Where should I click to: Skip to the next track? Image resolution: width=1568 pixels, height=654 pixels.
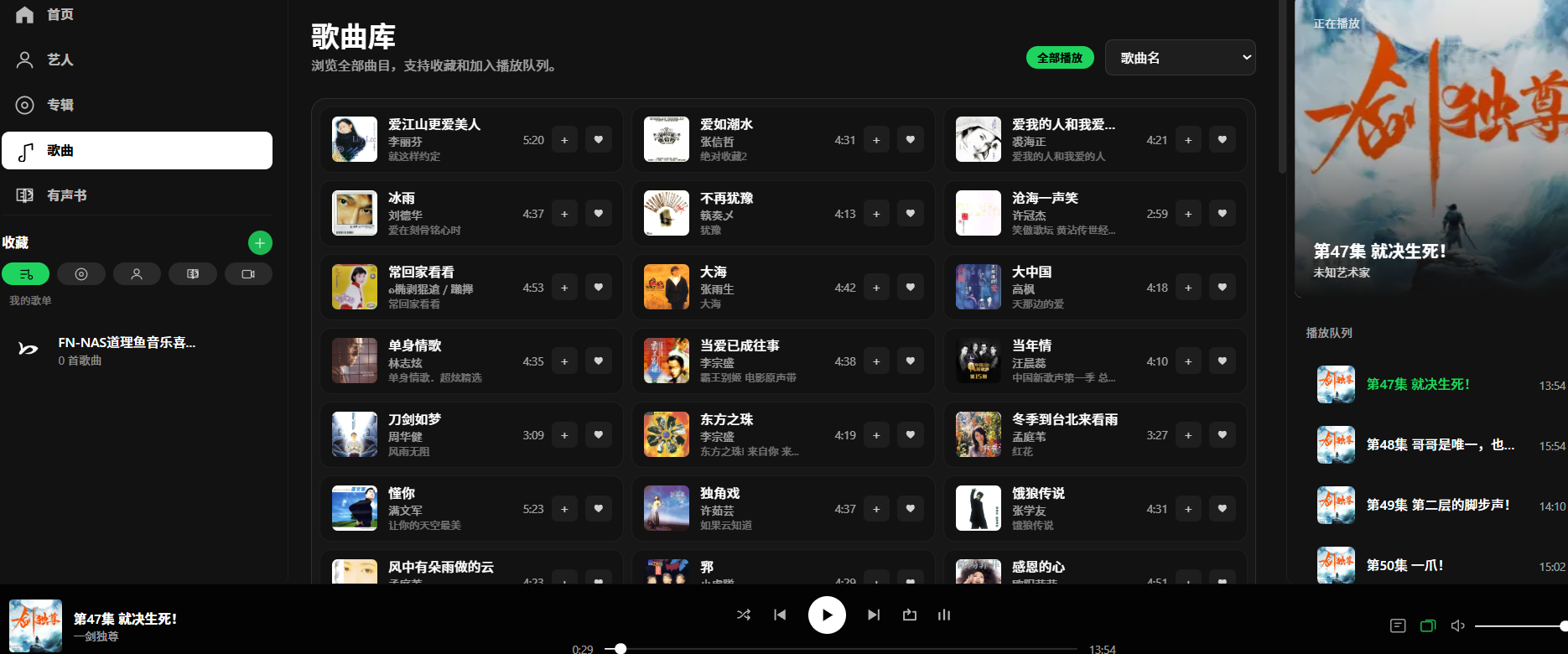click(x=874, y=615)
